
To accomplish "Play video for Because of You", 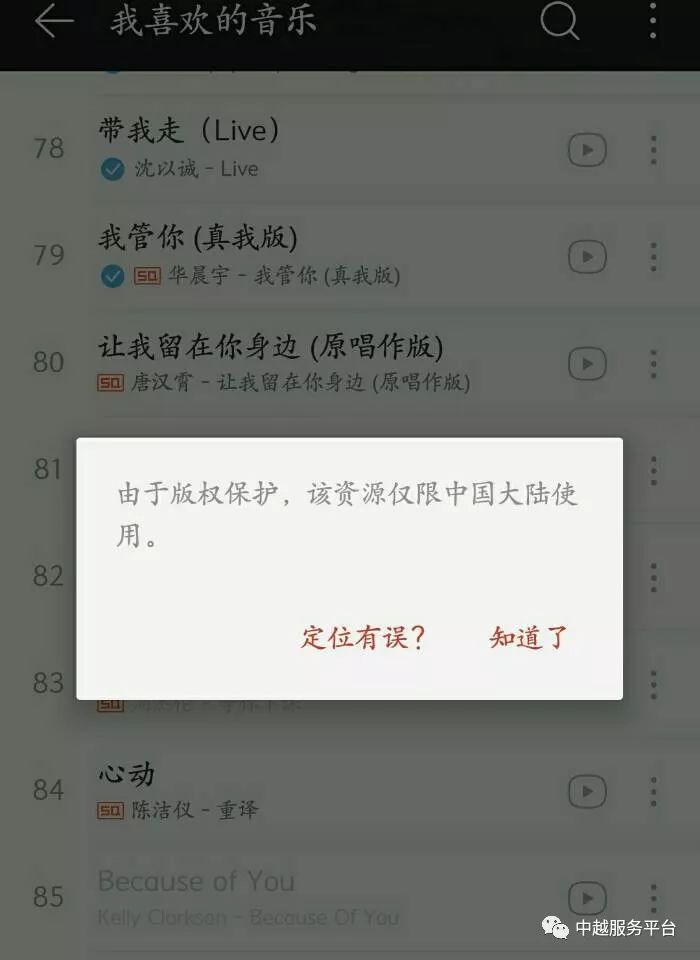I will tap(587, 897).
